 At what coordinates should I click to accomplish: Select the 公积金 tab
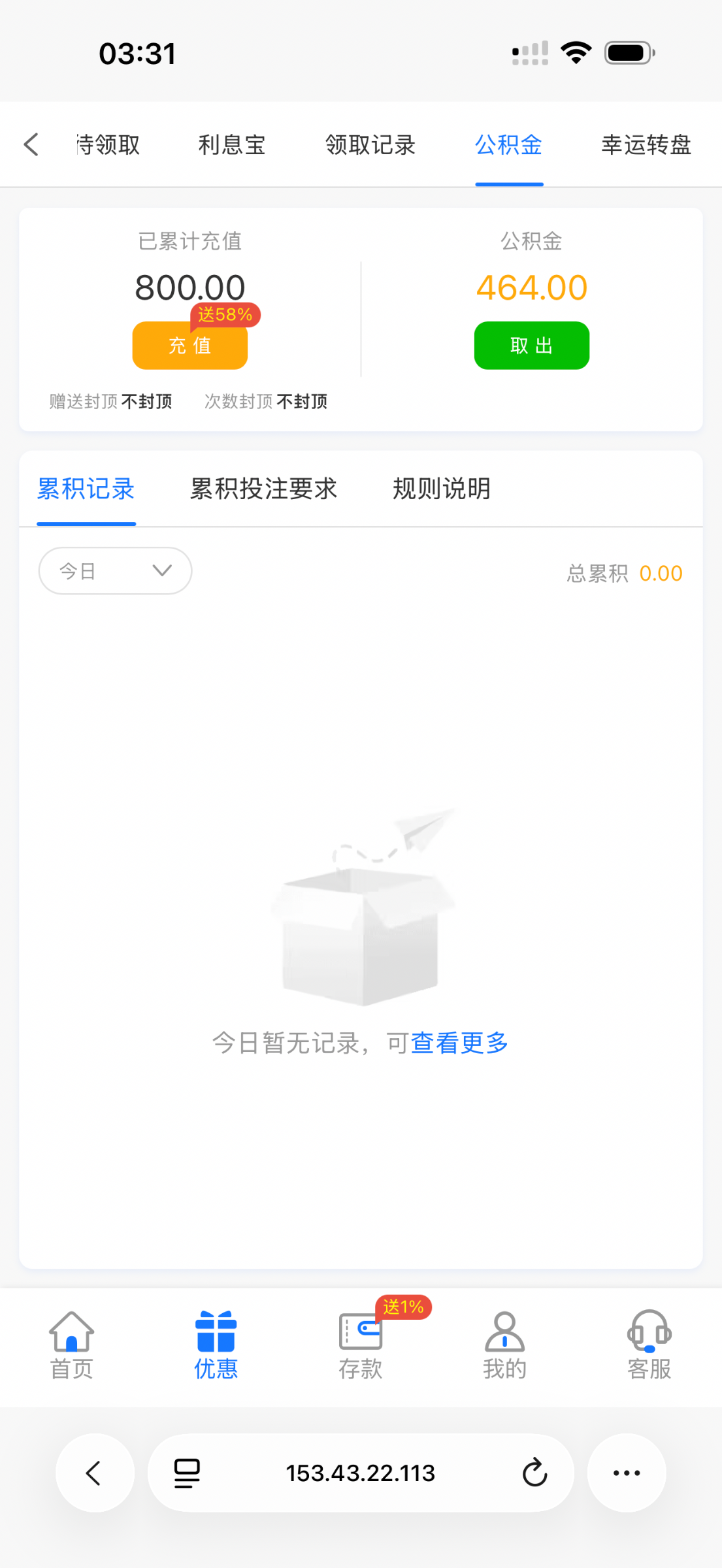[x=509, y=144]
